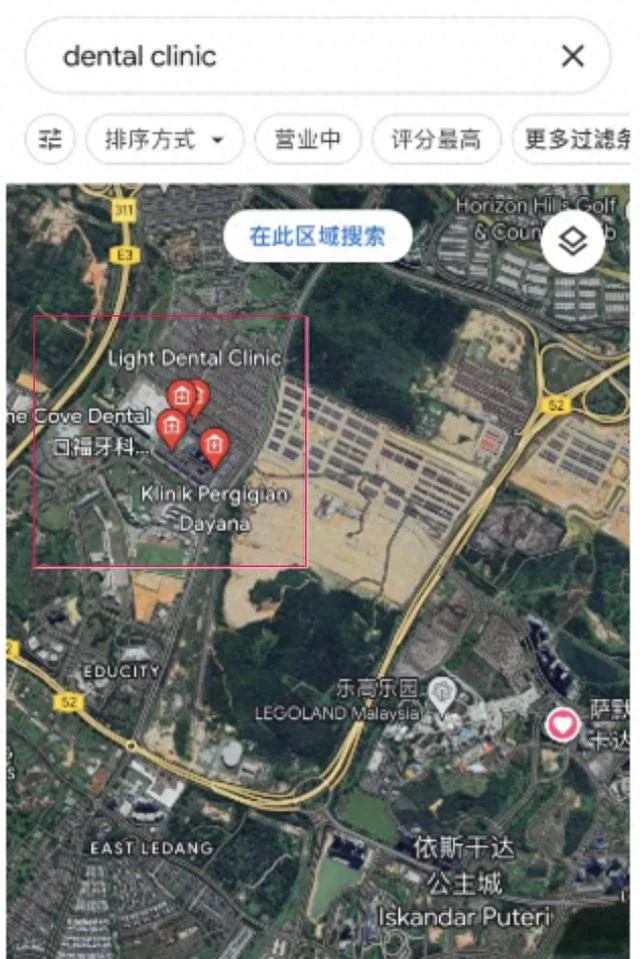Tap the LEGOLAND Malaysia map marker

click(x=441, y=691)
